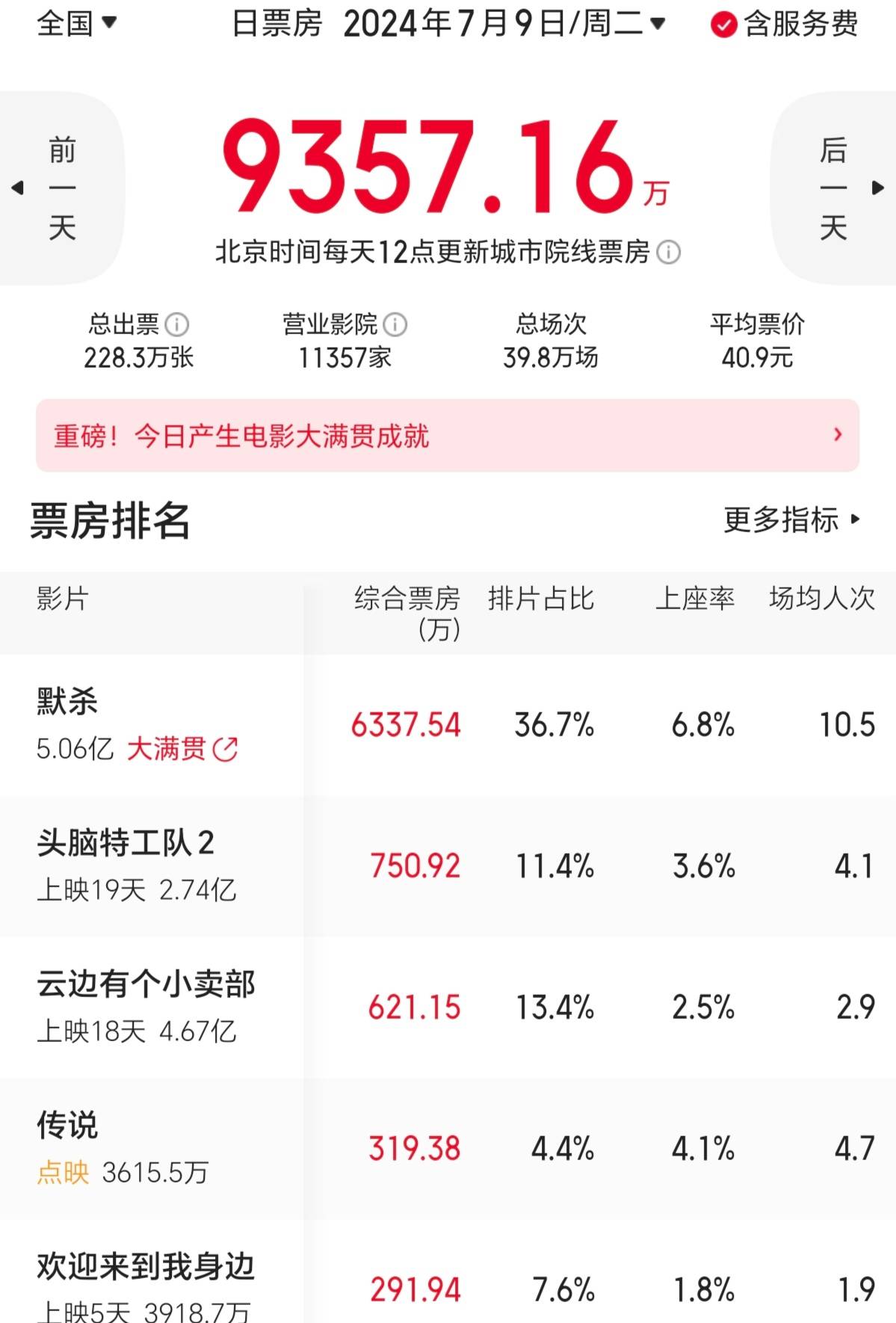Open the date picker for 2024年7月9日

504,24
